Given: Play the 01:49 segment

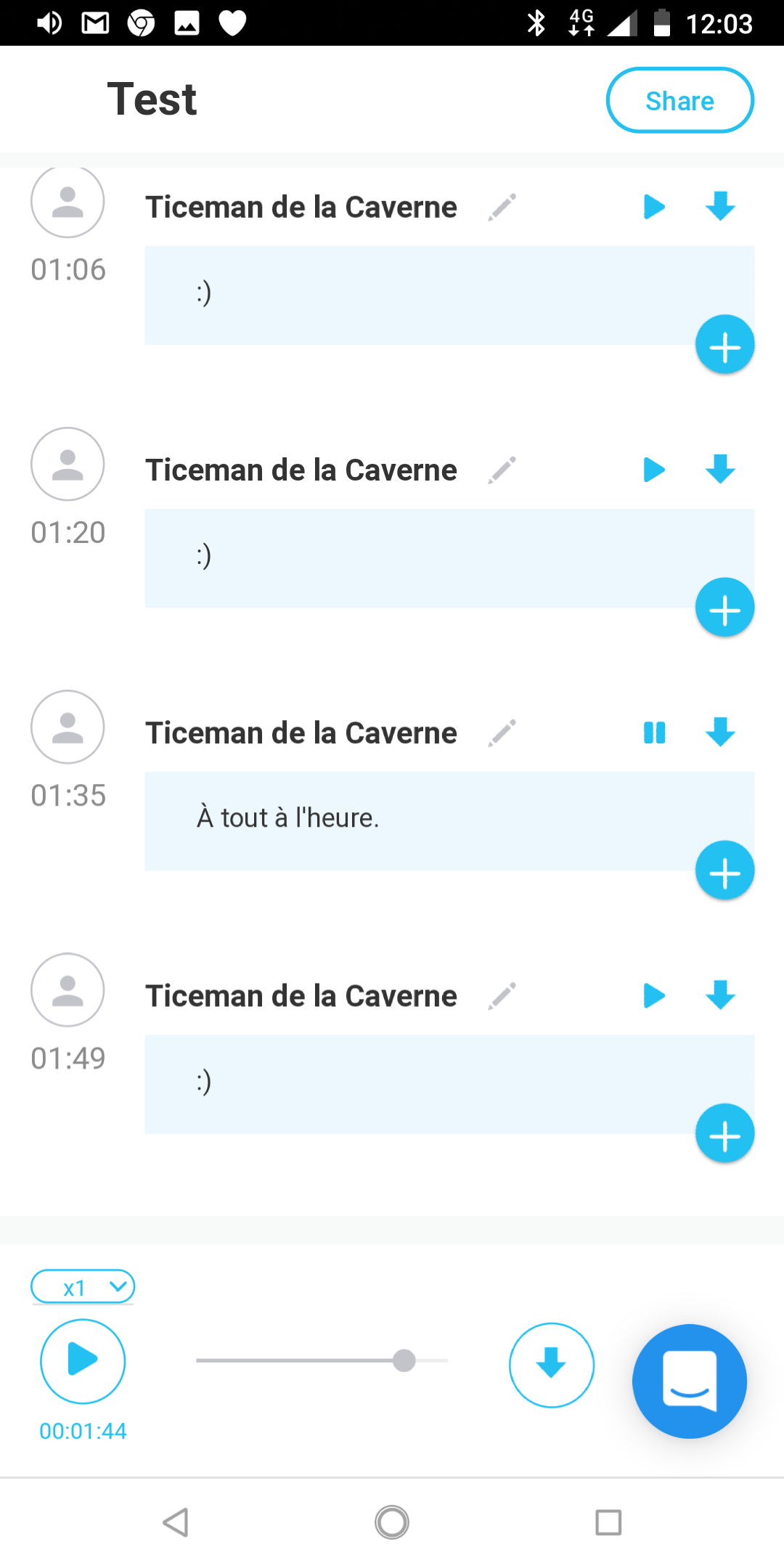Looking at the screenshot, I should 654,995.
